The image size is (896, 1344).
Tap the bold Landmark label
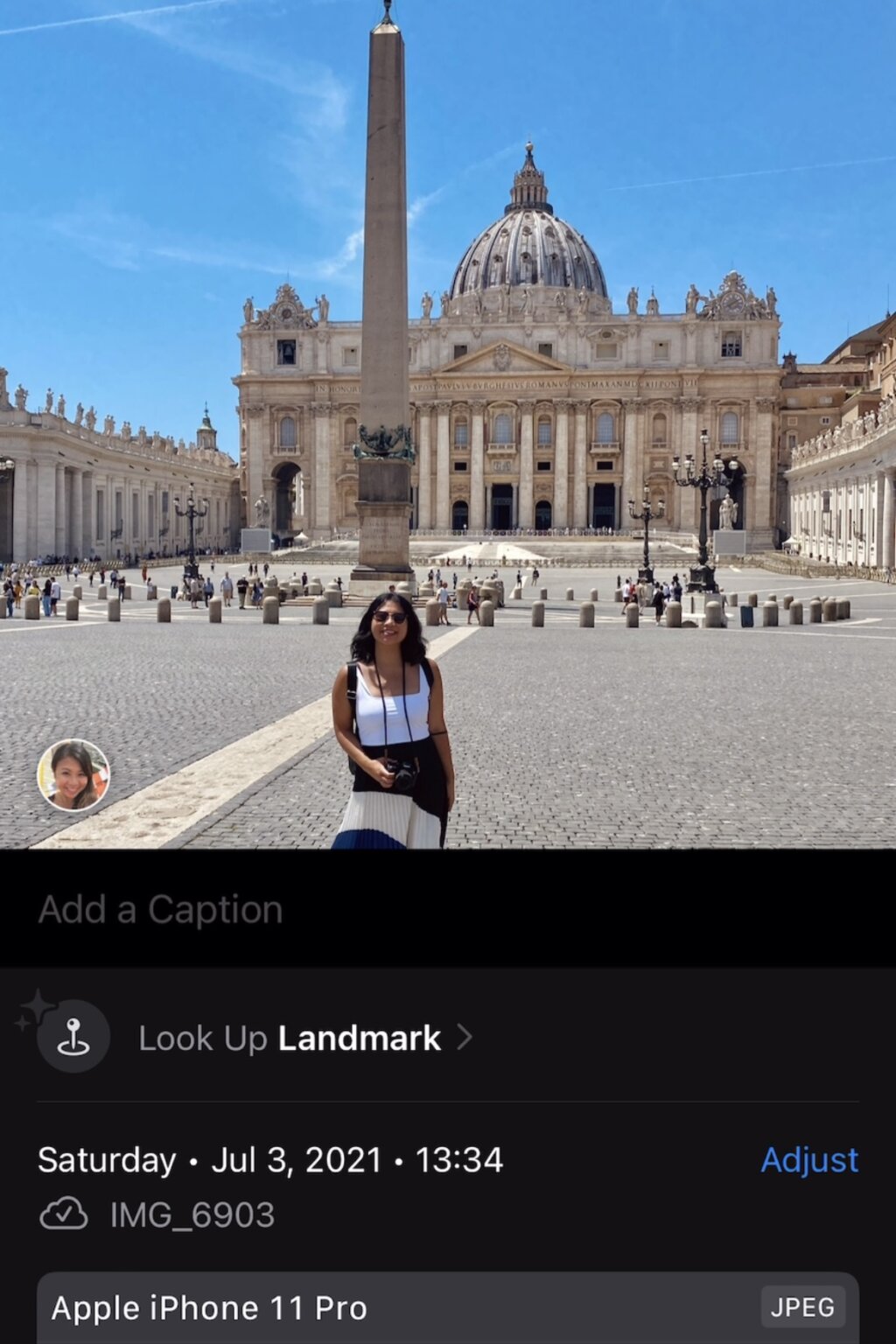(359, 1039)
